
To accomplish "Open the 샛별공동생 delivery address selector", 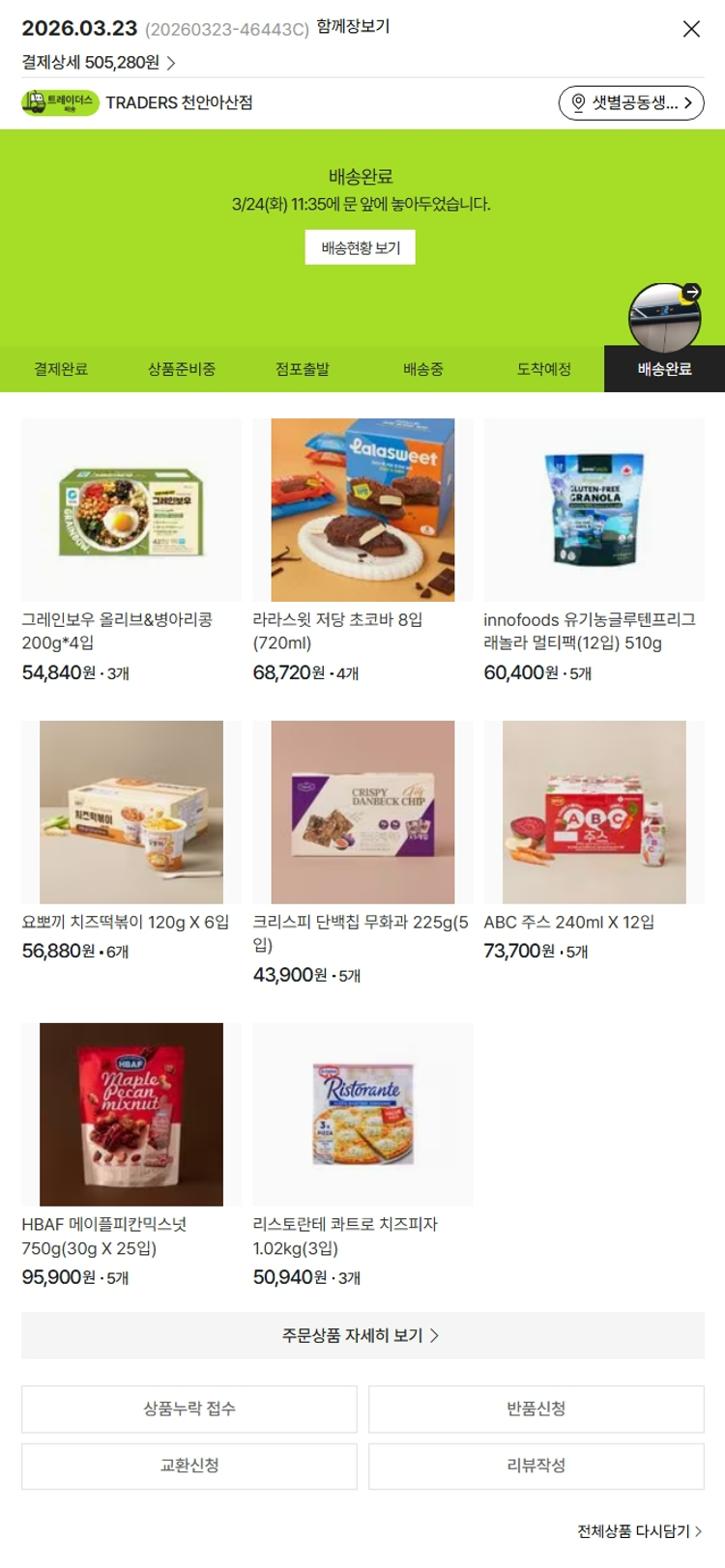I will [631, 102].
